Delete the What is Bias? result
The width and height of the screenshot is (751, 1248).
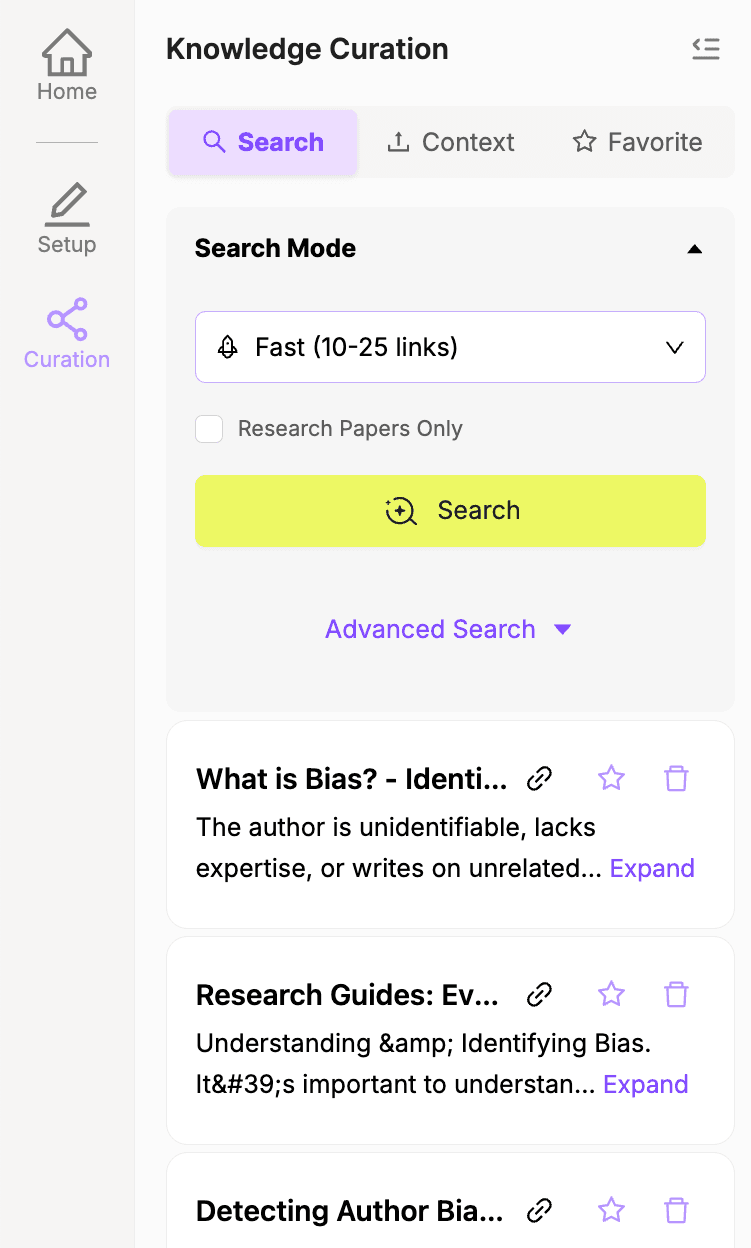(x=677, y=778)
